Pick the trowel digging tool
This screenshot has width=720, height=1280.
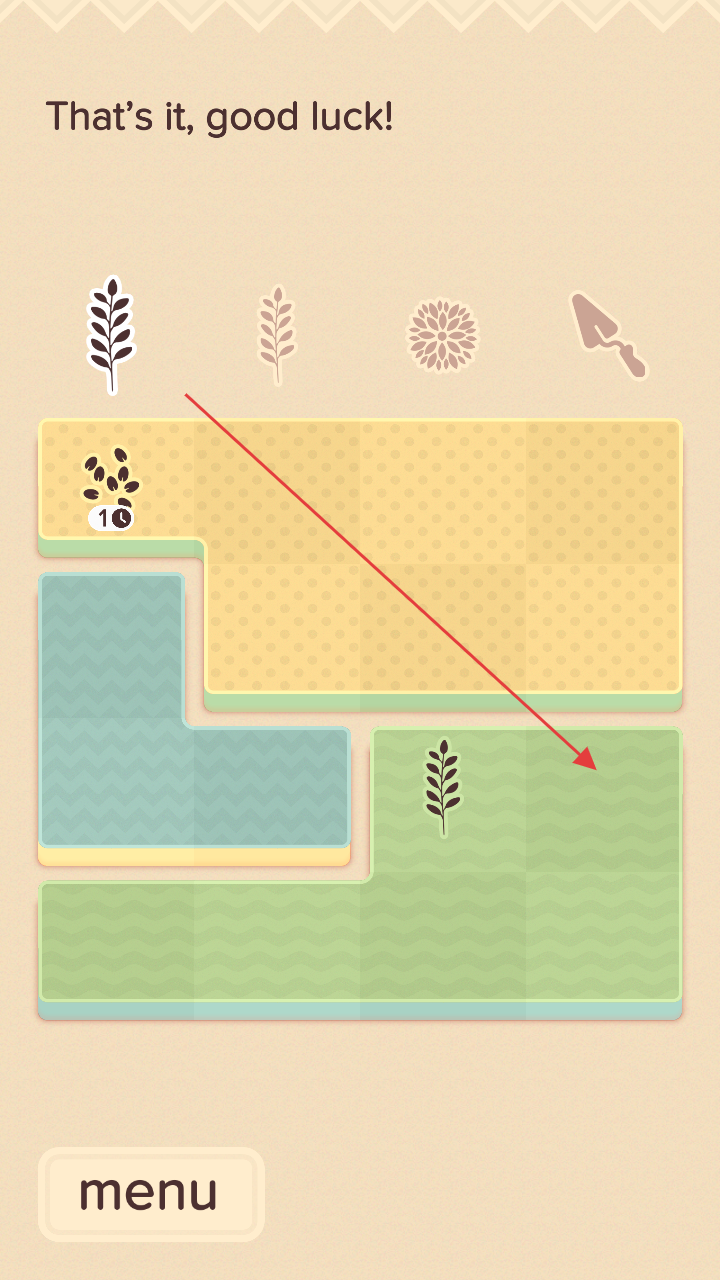pyautogui.click(x=608, y=334)
